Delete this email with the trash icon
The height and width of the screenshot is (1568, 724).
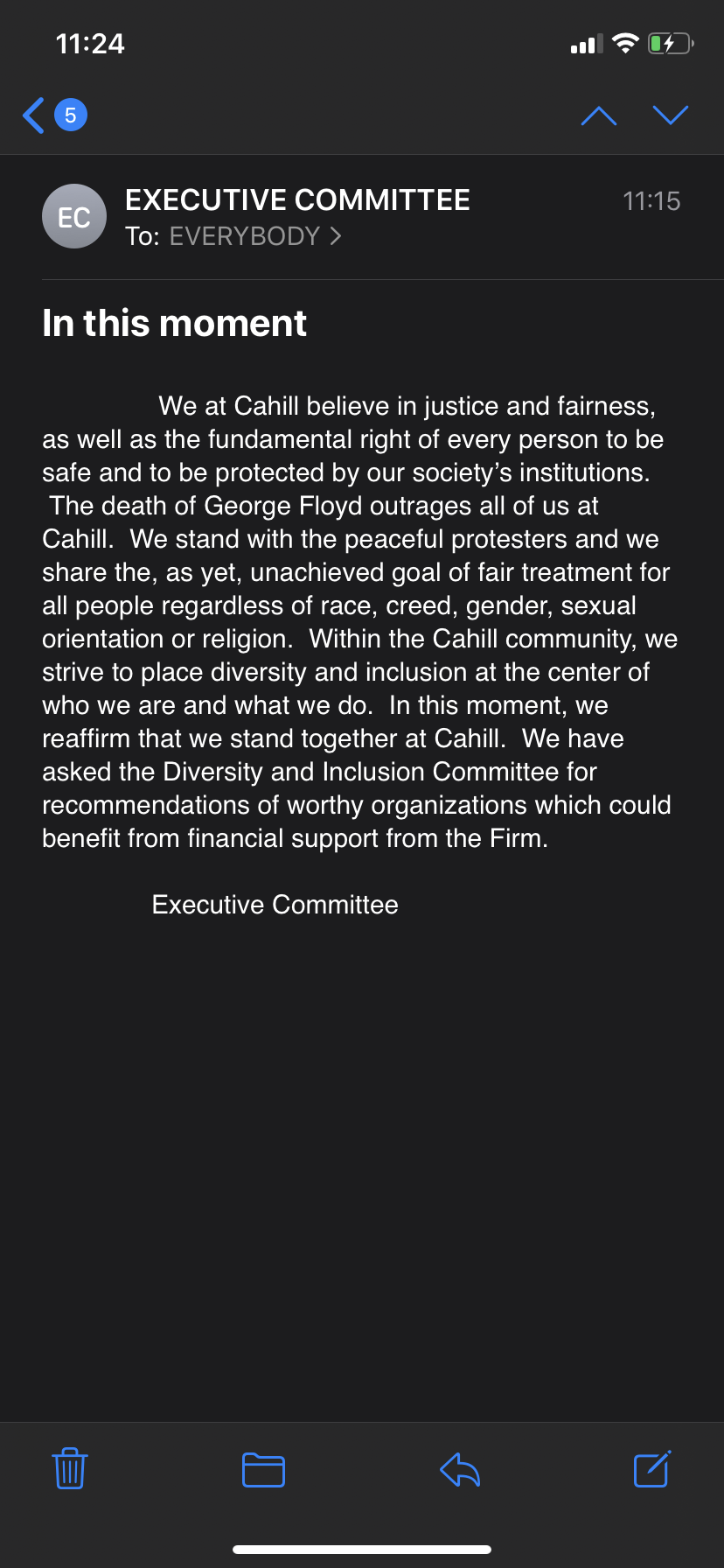[x=70, y=1468]
